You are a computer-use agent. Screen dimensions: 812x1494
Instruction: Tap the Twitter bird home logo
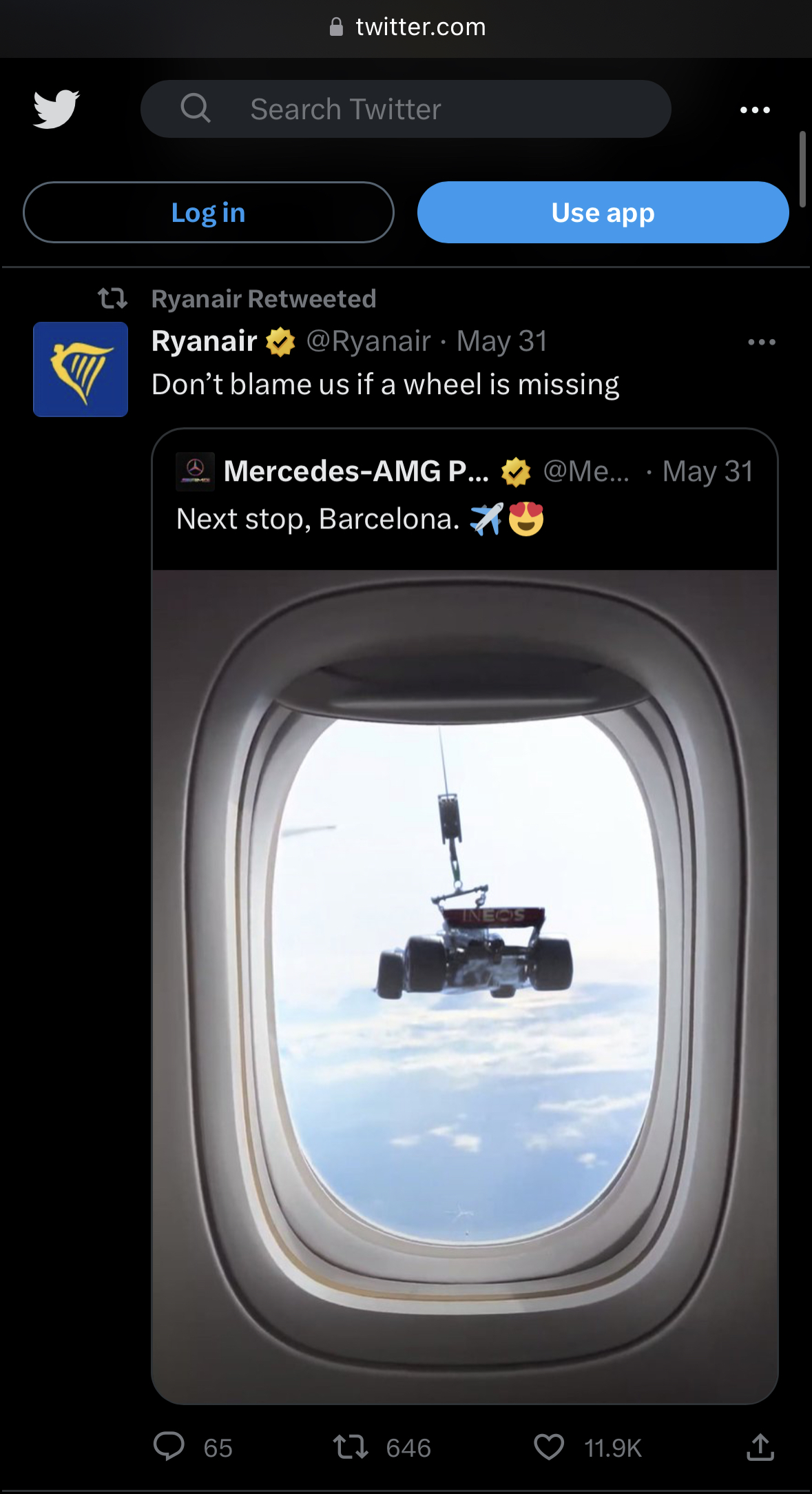click(x=56, y=109)
